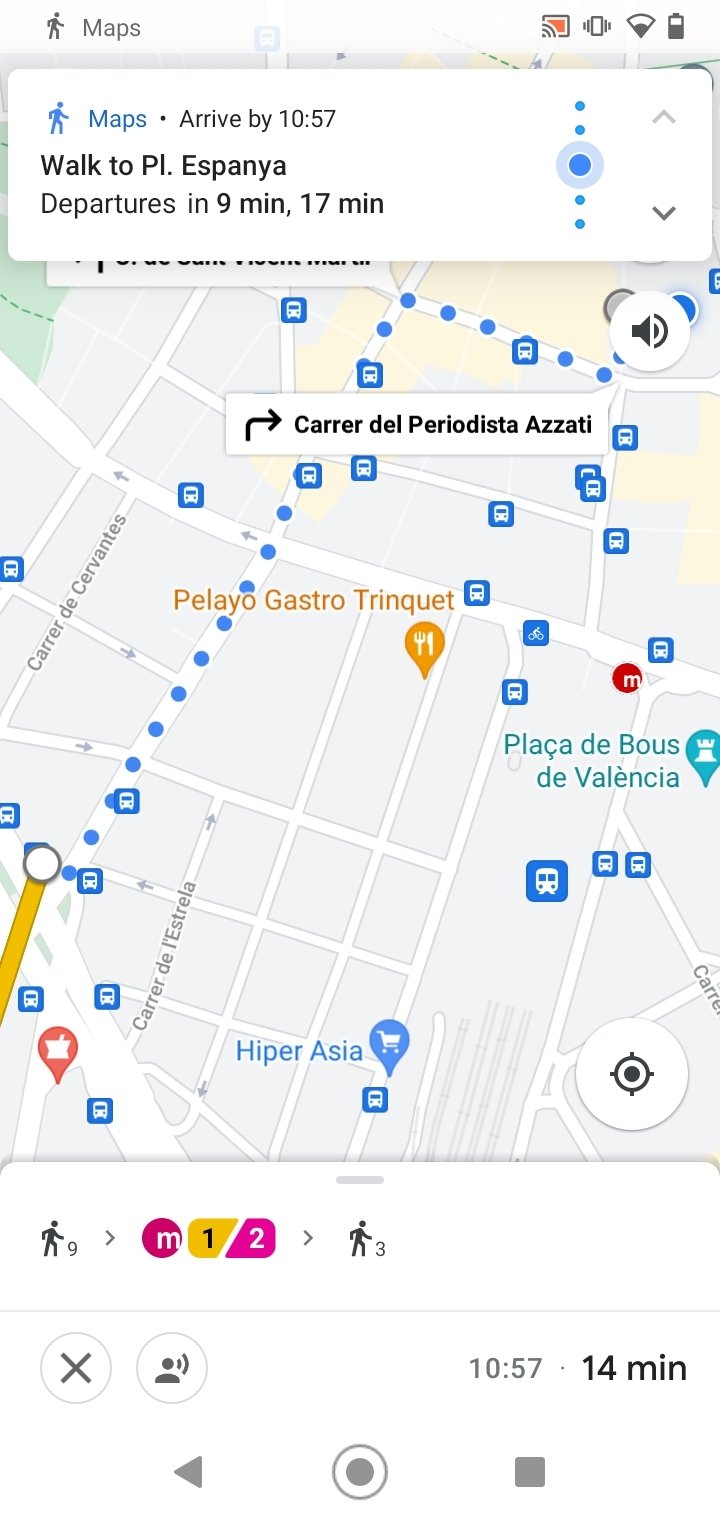
Task: Open the voice assistant button
Action: click(x=172, y=1368)
